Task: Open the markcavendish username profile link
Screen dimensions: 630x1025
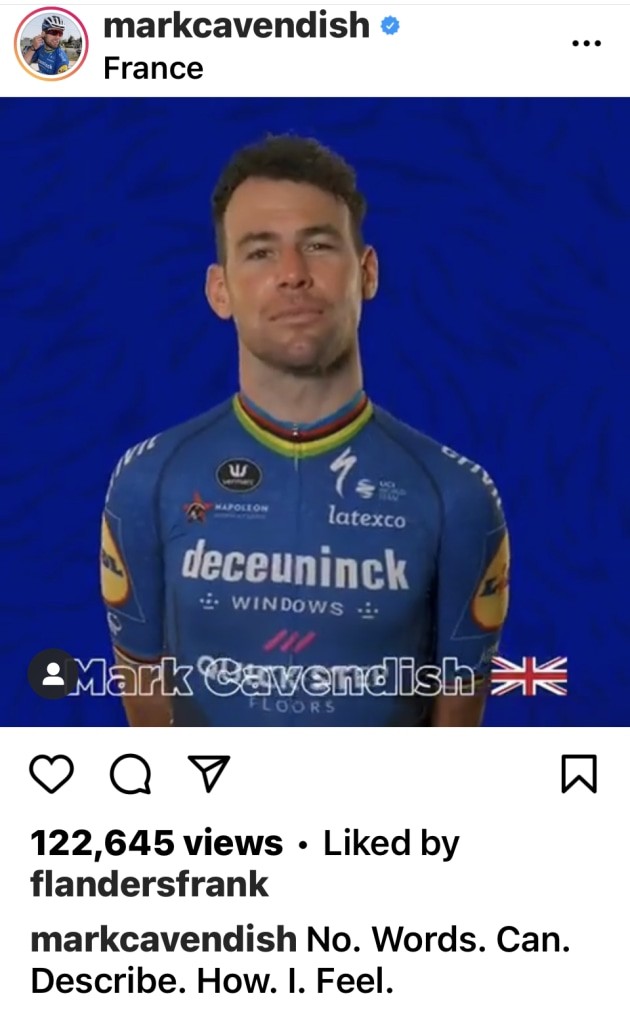Action: pos(236,25)
